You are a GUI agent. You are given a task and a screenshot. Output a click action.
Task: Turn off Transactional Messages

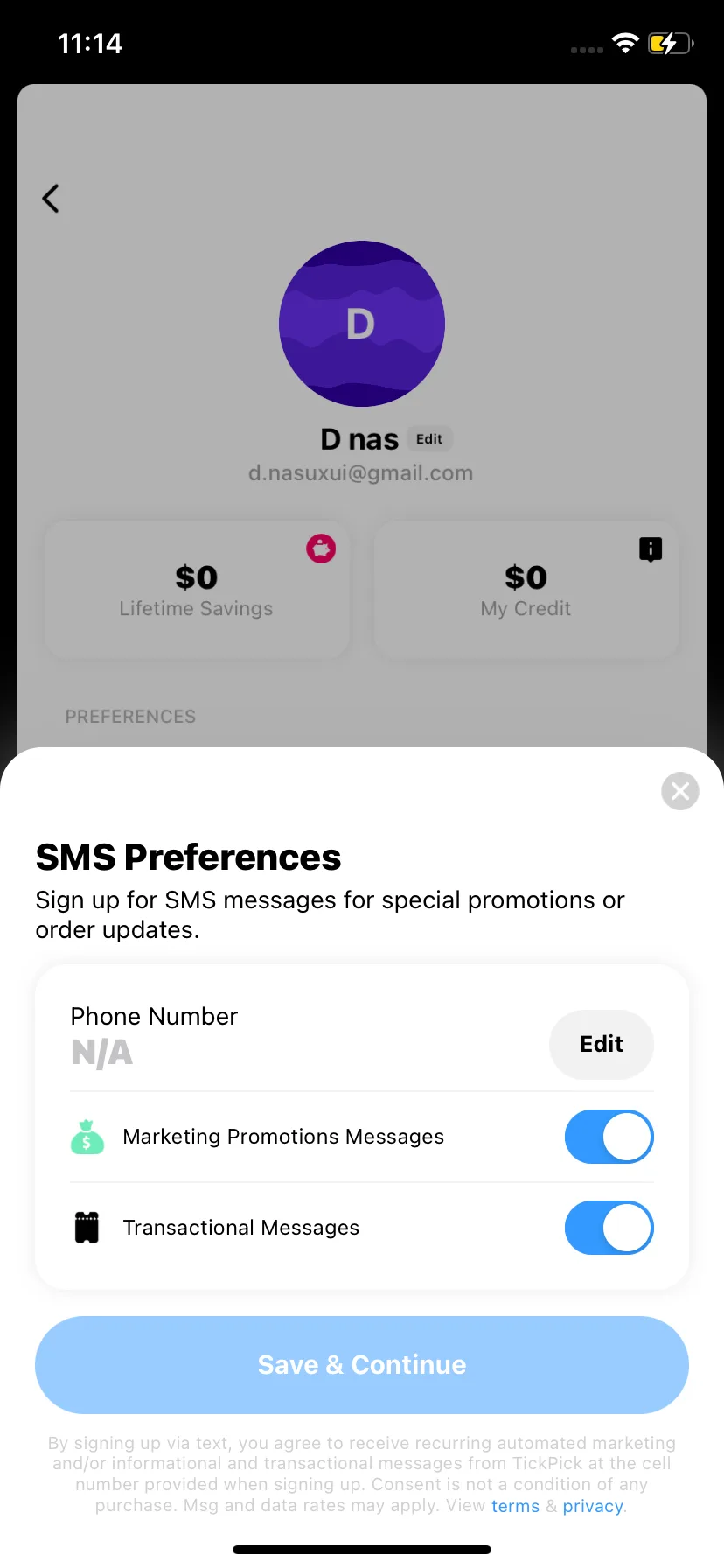(609, 1228)
